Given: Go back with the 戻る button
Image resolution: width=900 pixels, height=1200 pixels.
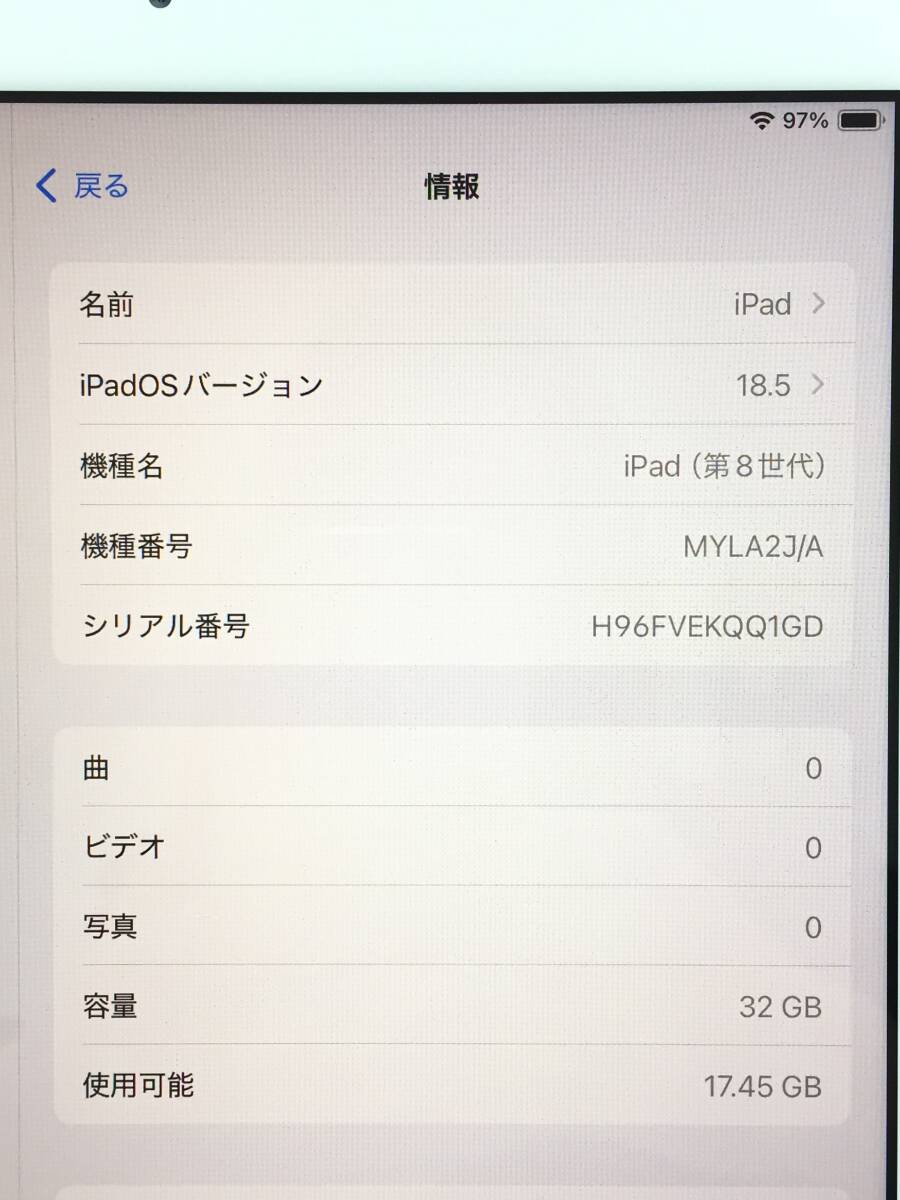Looking at the screenshot, I should pos(82,186).
